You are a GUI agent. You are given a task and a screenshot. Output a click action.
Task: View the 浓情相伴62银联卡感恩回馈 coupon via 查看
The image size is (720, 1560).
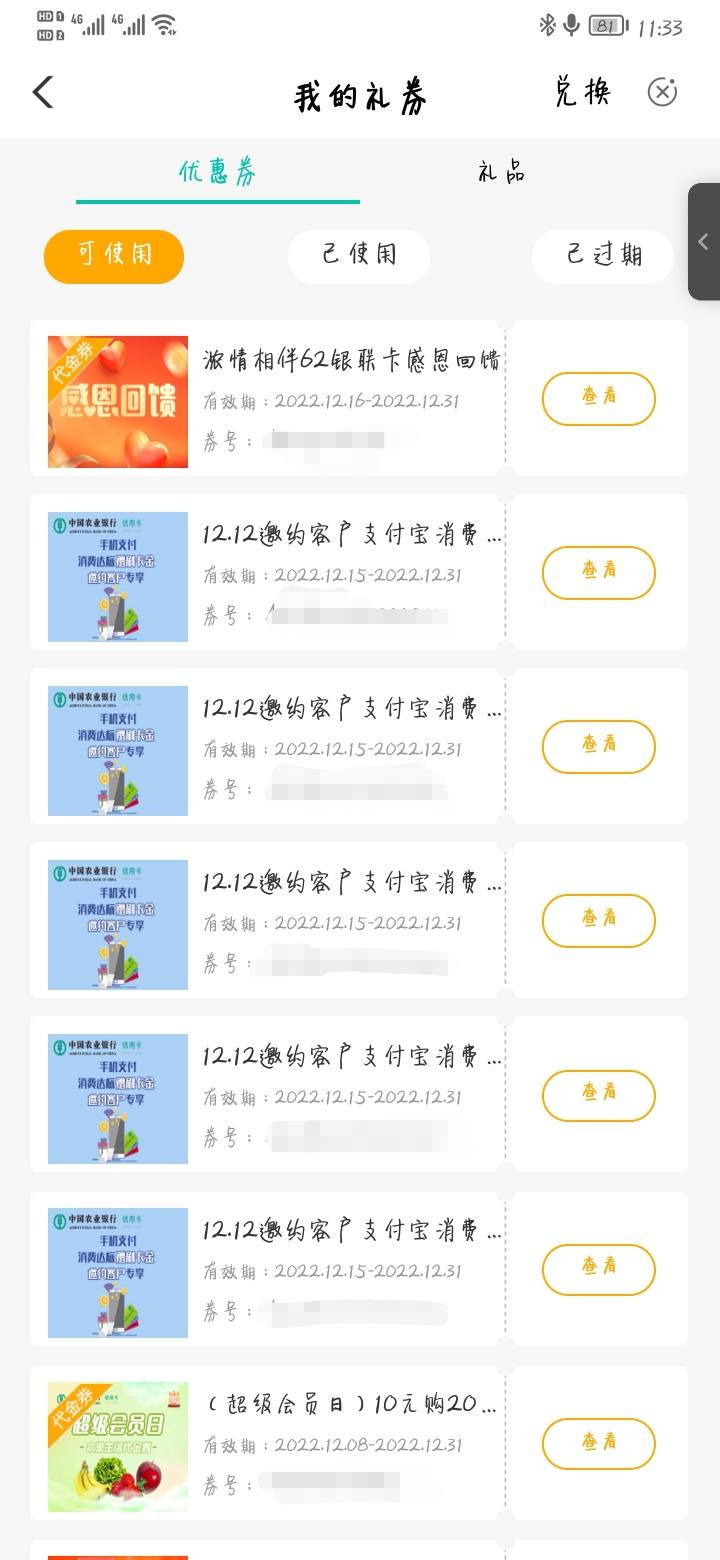click(x=599, y=398)
